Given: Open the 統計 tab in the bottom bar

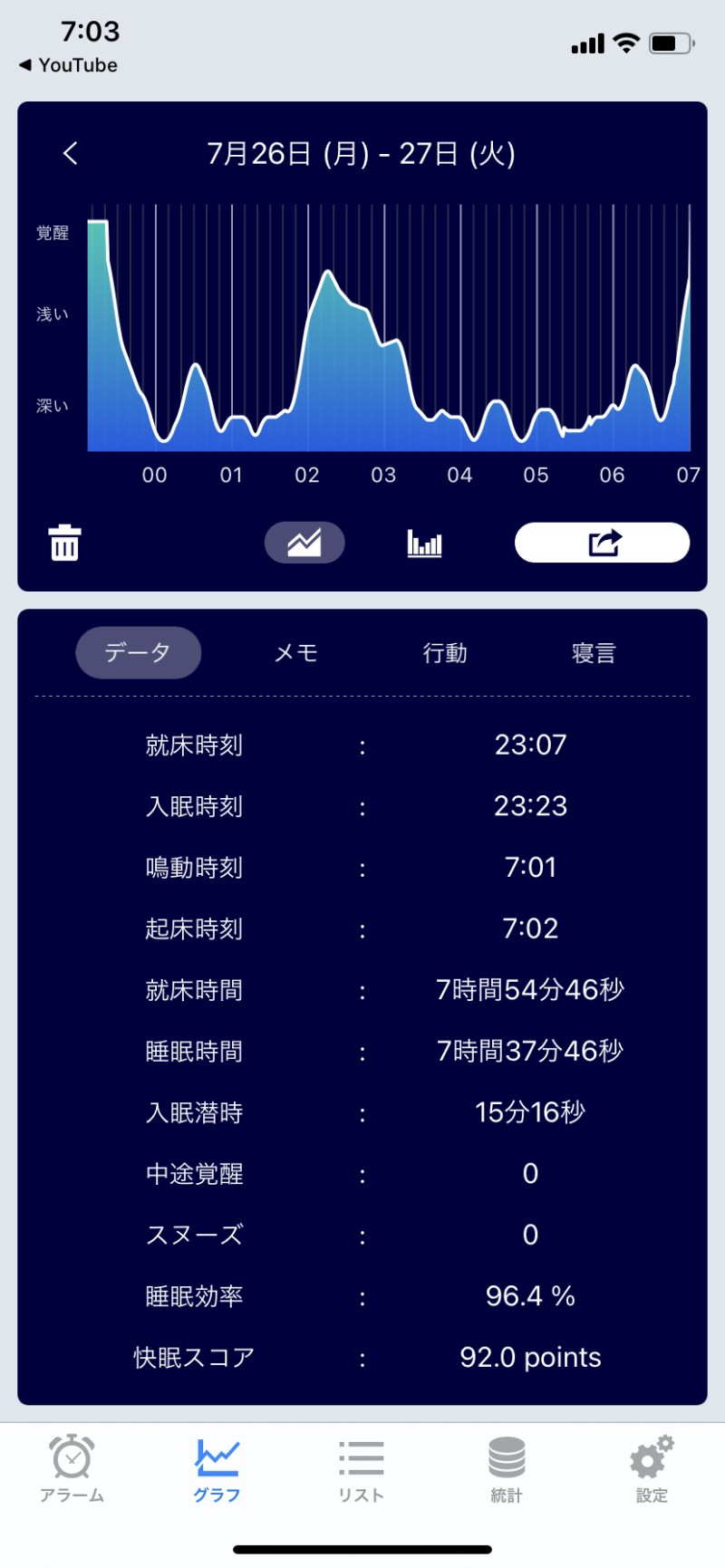Looking at the screenshot, I should [507, 1469].
